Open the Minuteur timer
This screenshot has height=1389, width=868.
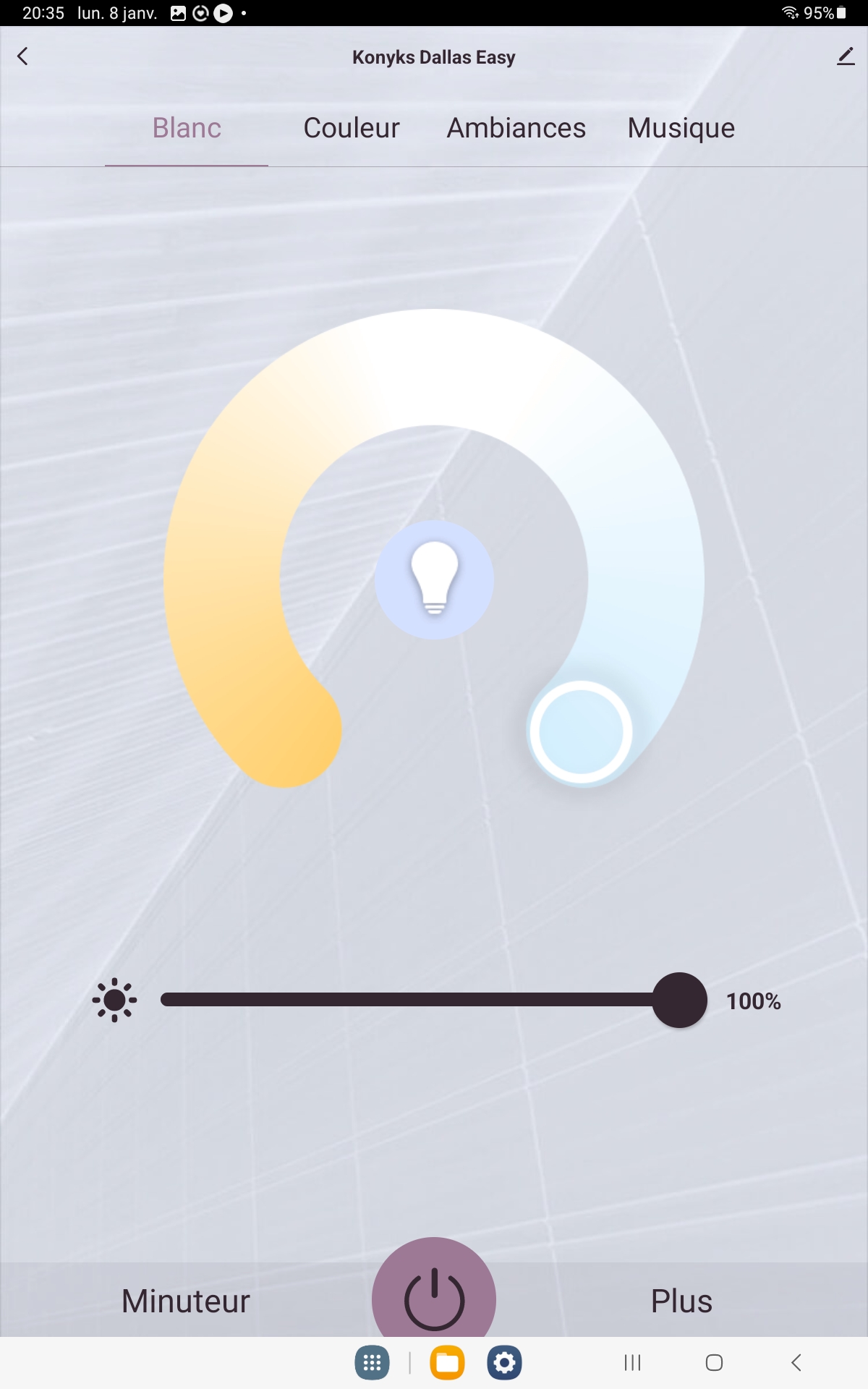(x=186, y=1301)
